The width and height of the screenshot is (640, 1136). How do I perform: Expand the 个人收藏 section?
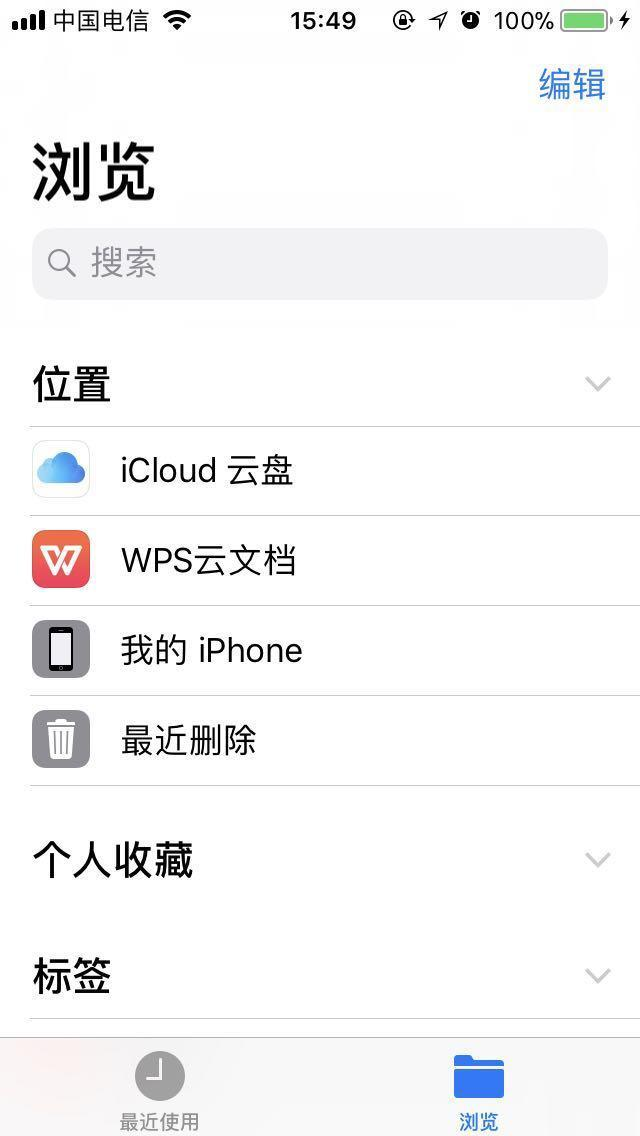pos(597,859)
